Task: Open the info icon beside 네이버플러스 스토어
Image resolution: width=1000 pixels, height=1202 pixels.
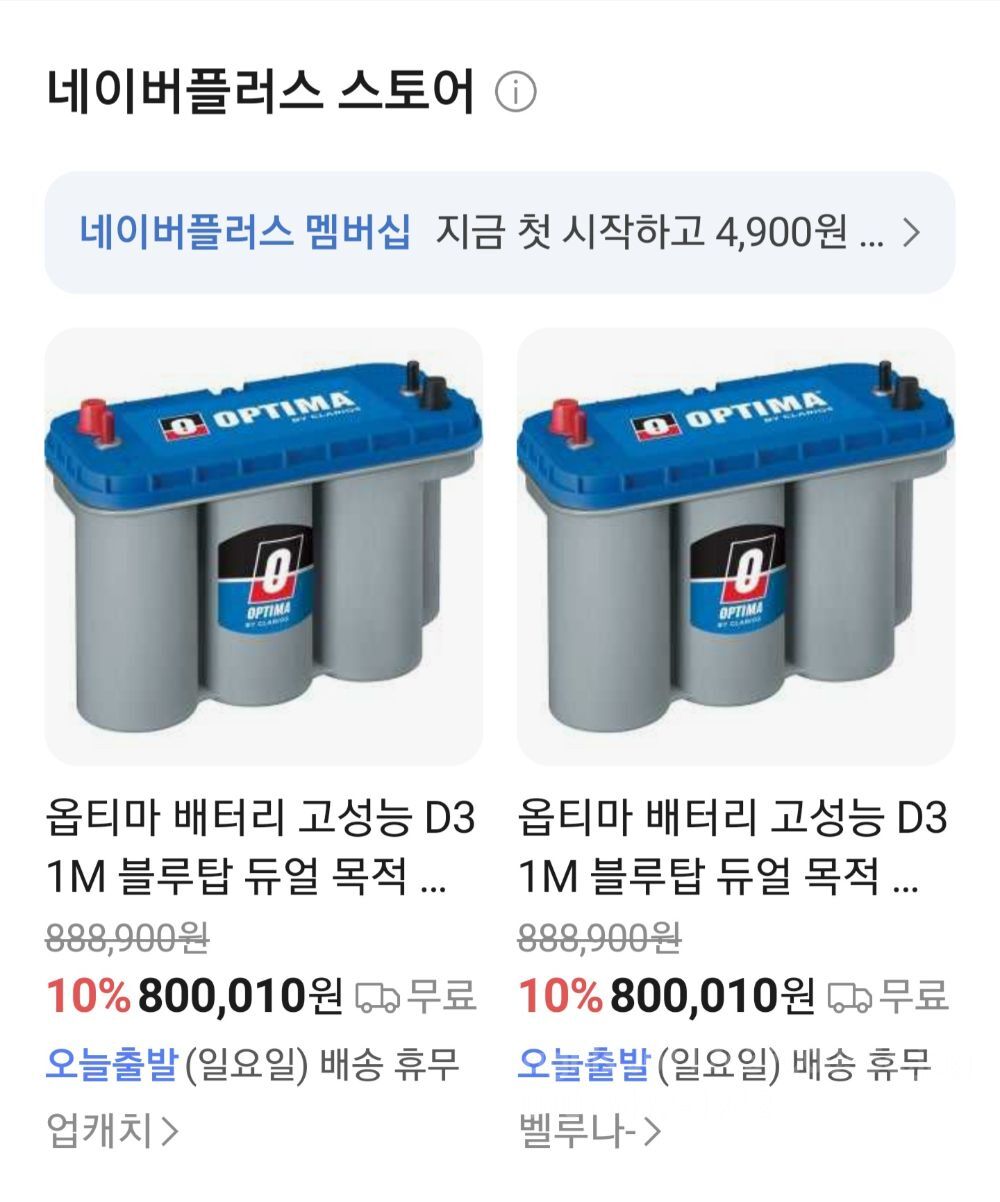Action: [x=516, y=93]
